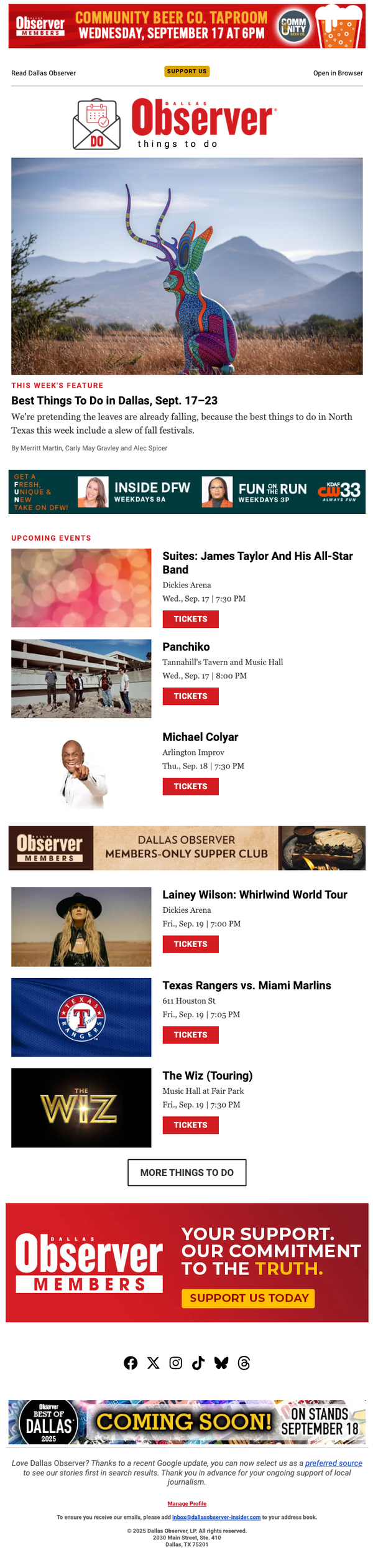Follow the preferred source link
The width and height of the screenshot is (373, 1568).
pyautogui.click(x=333, y=1463)
